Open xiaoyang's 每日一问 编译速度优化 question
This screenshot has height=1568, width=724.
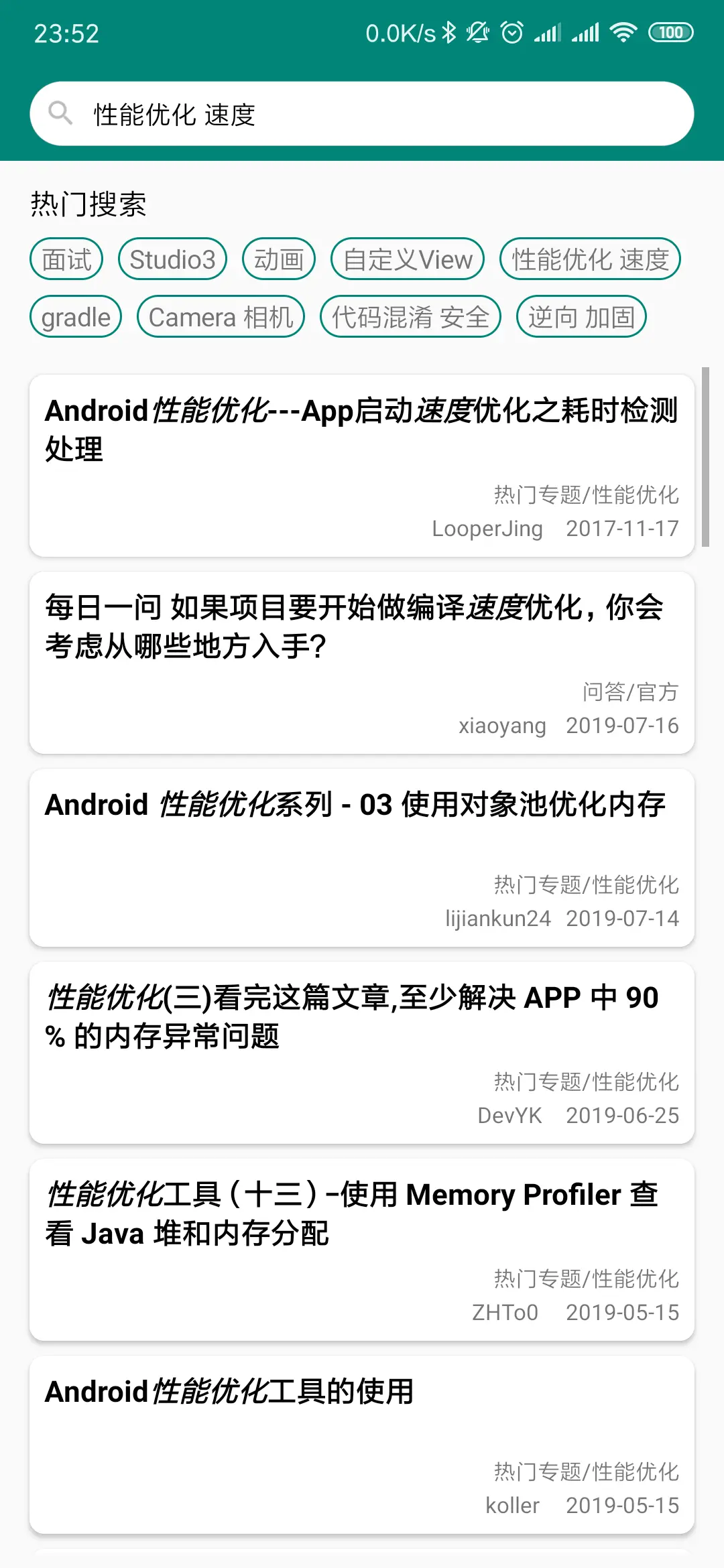[x=362, y=662]
